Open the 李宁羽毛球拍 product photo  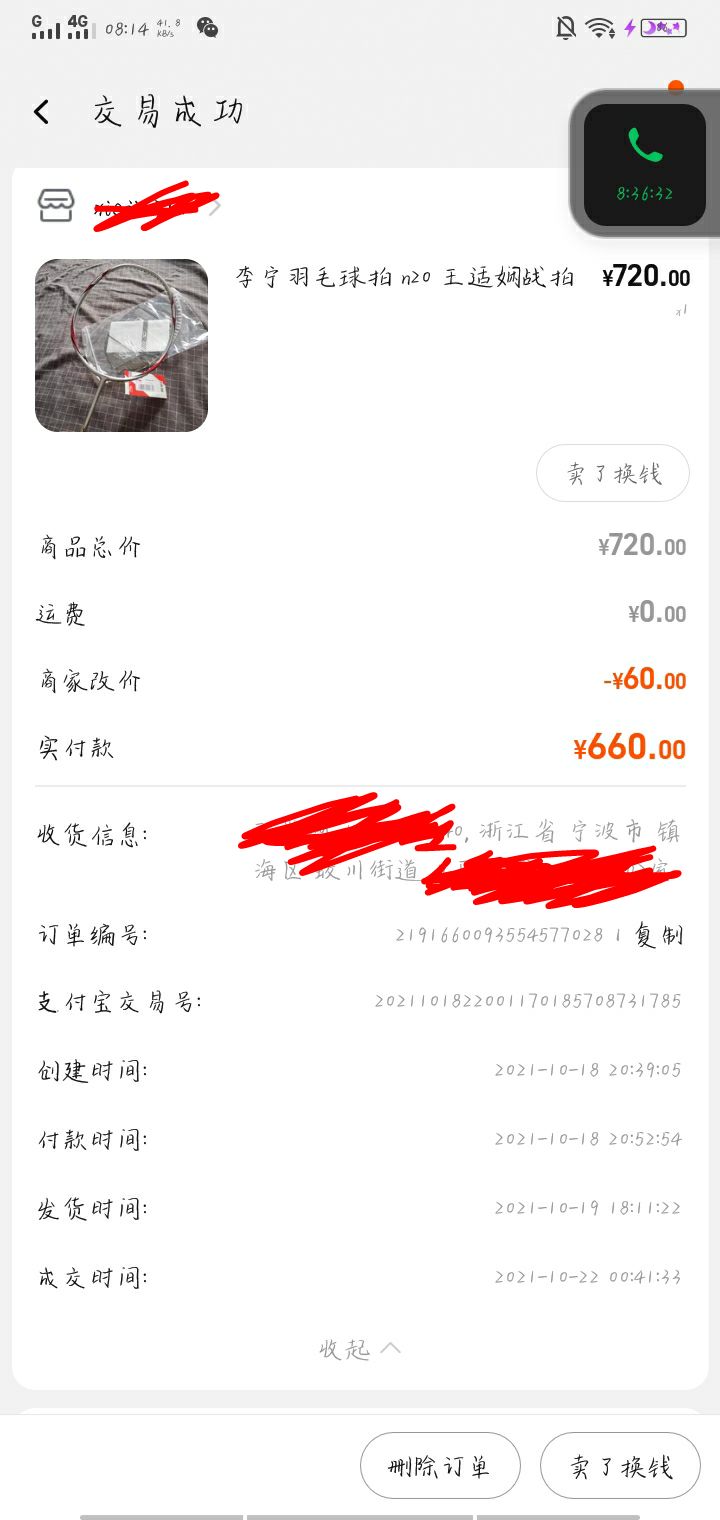pyautogui.click(x=121, y=345)
